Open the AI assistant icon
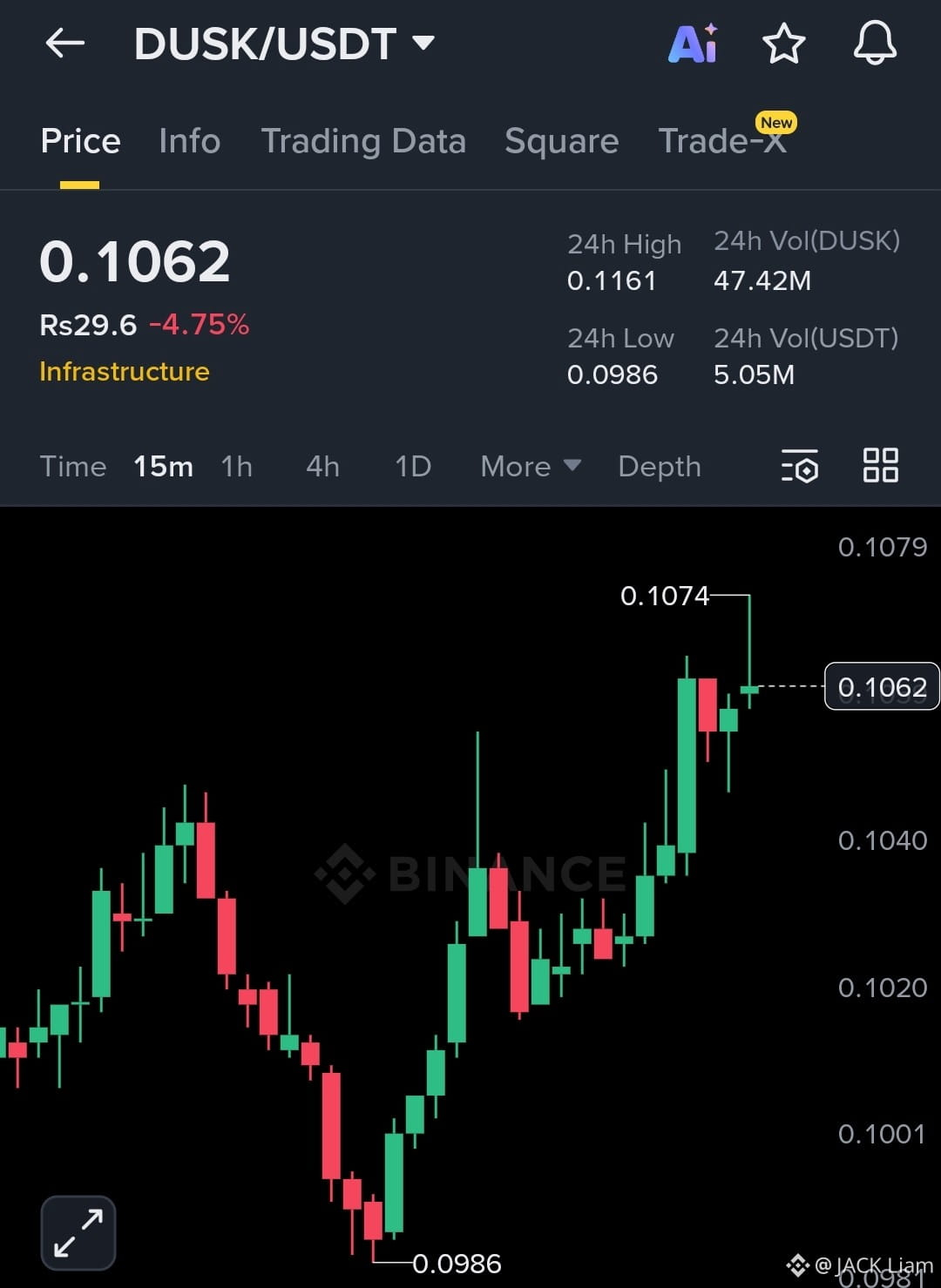Image resolution: width=941 pixels, height=1288 pixels. click(x=694, y=43)
